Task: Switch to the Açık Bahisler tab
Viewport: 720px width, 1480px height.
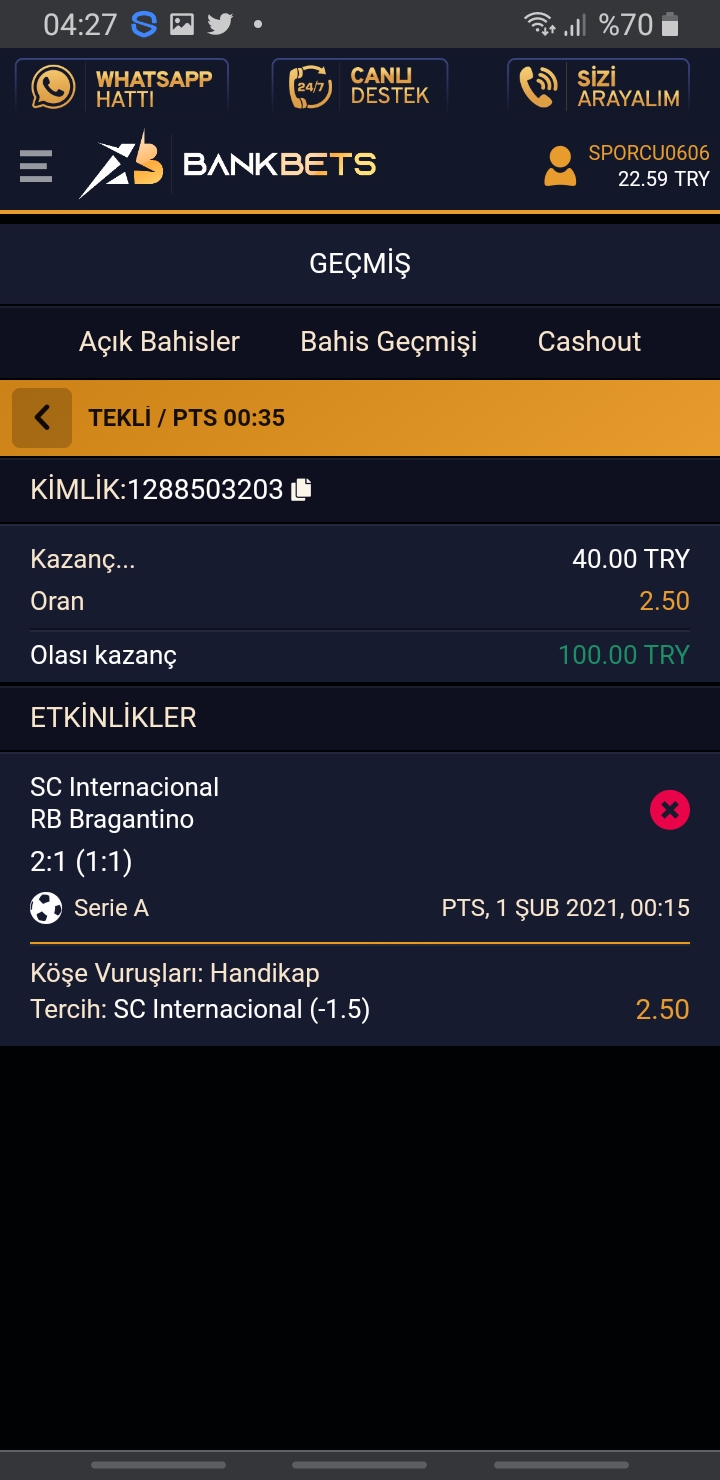Action: pos(160,341)
